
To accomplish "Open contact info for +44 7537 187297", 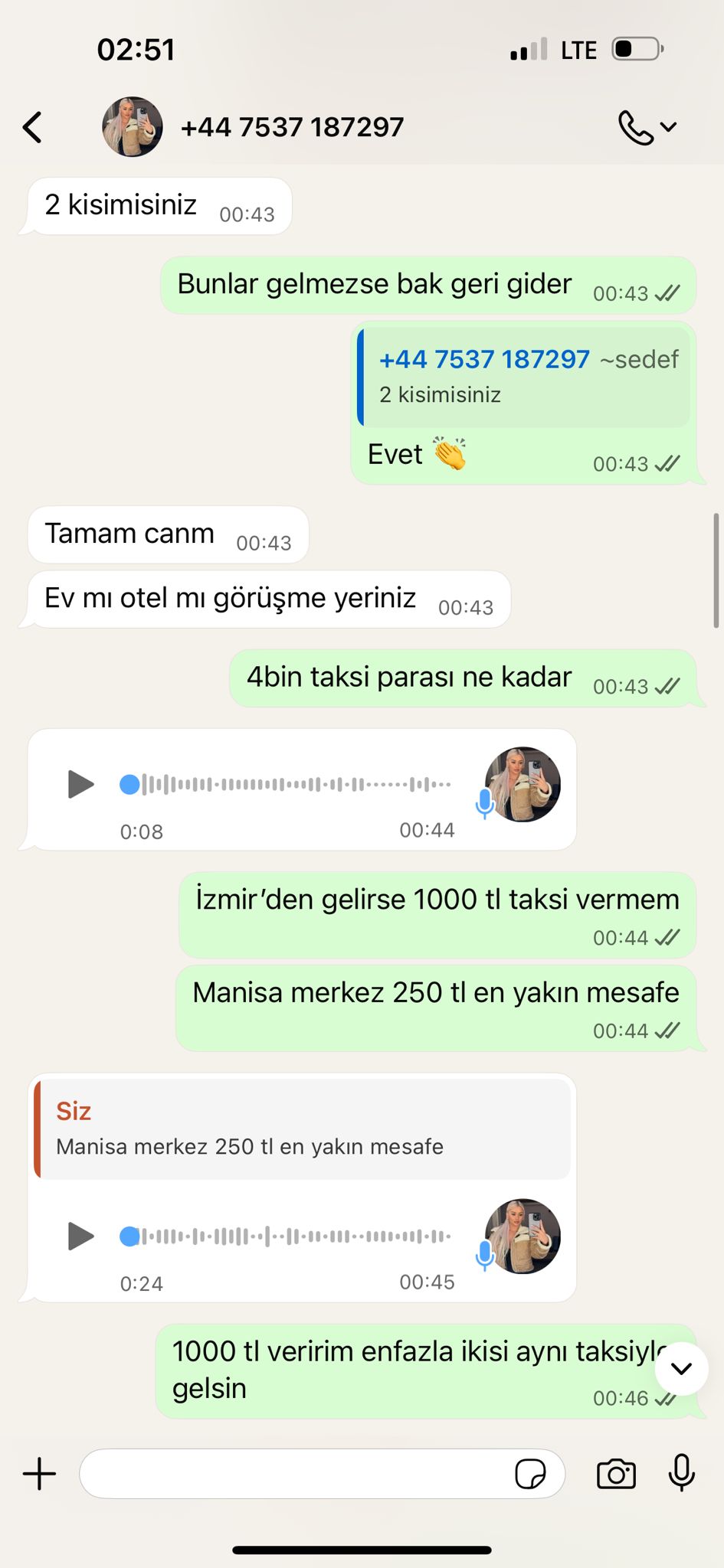I will tap(292, 127).
